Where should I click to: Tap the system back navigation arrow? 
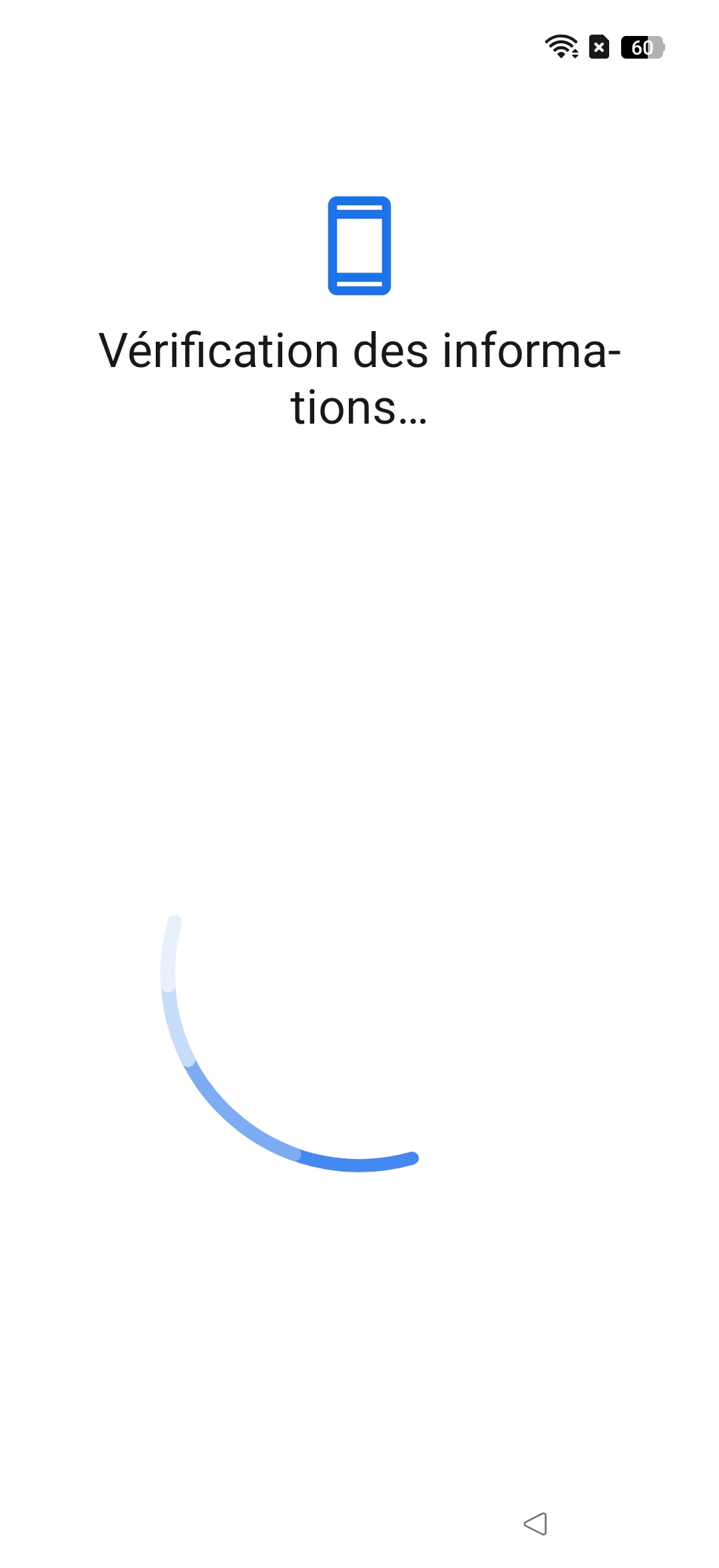coord(536,1523)
